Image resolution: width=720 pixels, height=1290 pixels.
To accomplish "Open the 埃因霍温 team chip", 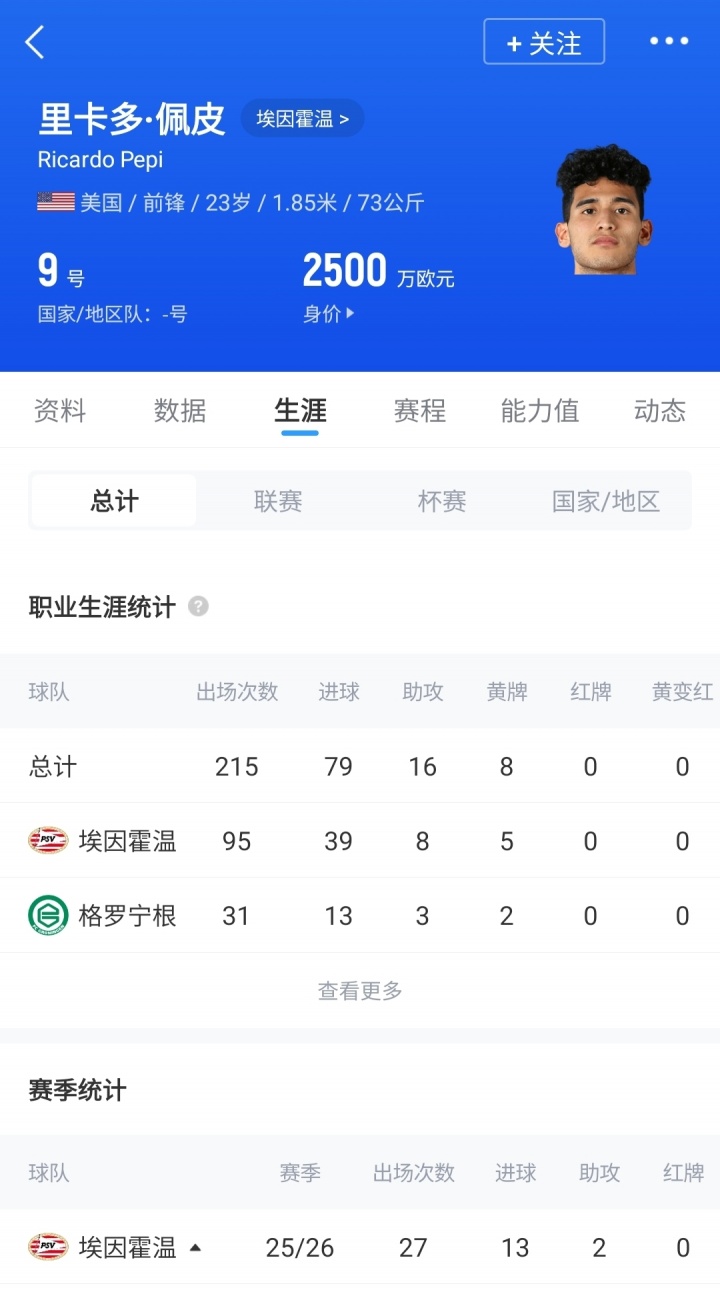I will (x=302, y=119).
